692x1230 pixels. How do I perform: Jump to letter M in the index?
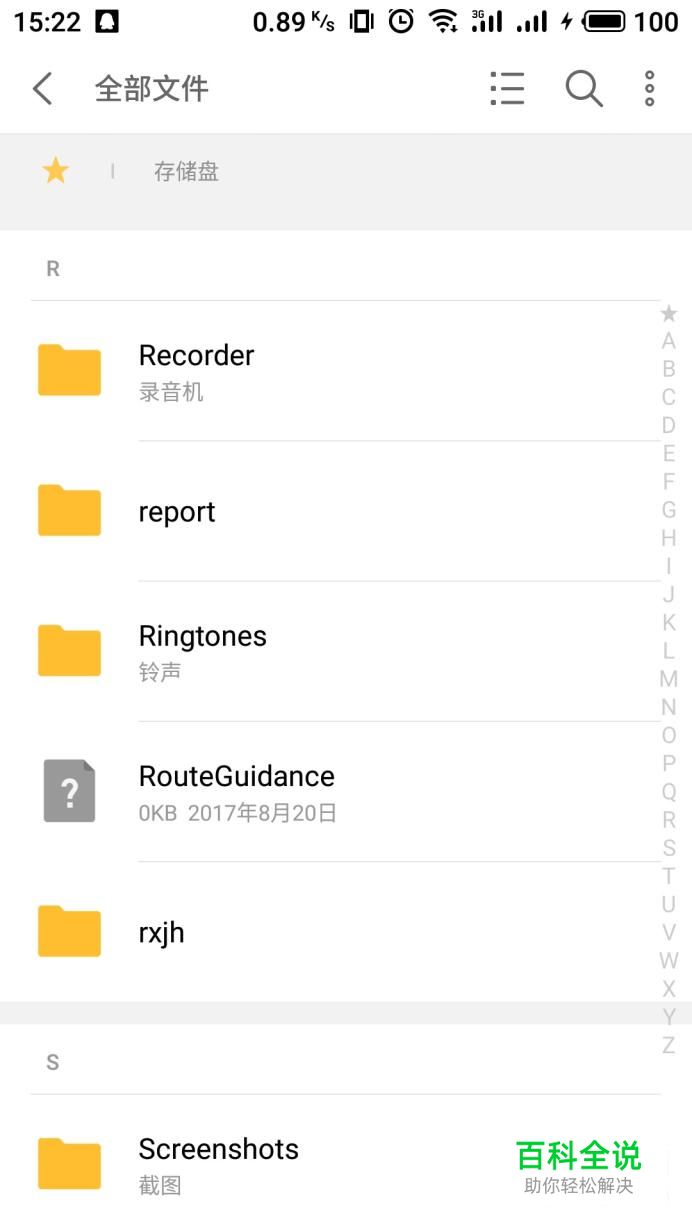pos(668,679)
